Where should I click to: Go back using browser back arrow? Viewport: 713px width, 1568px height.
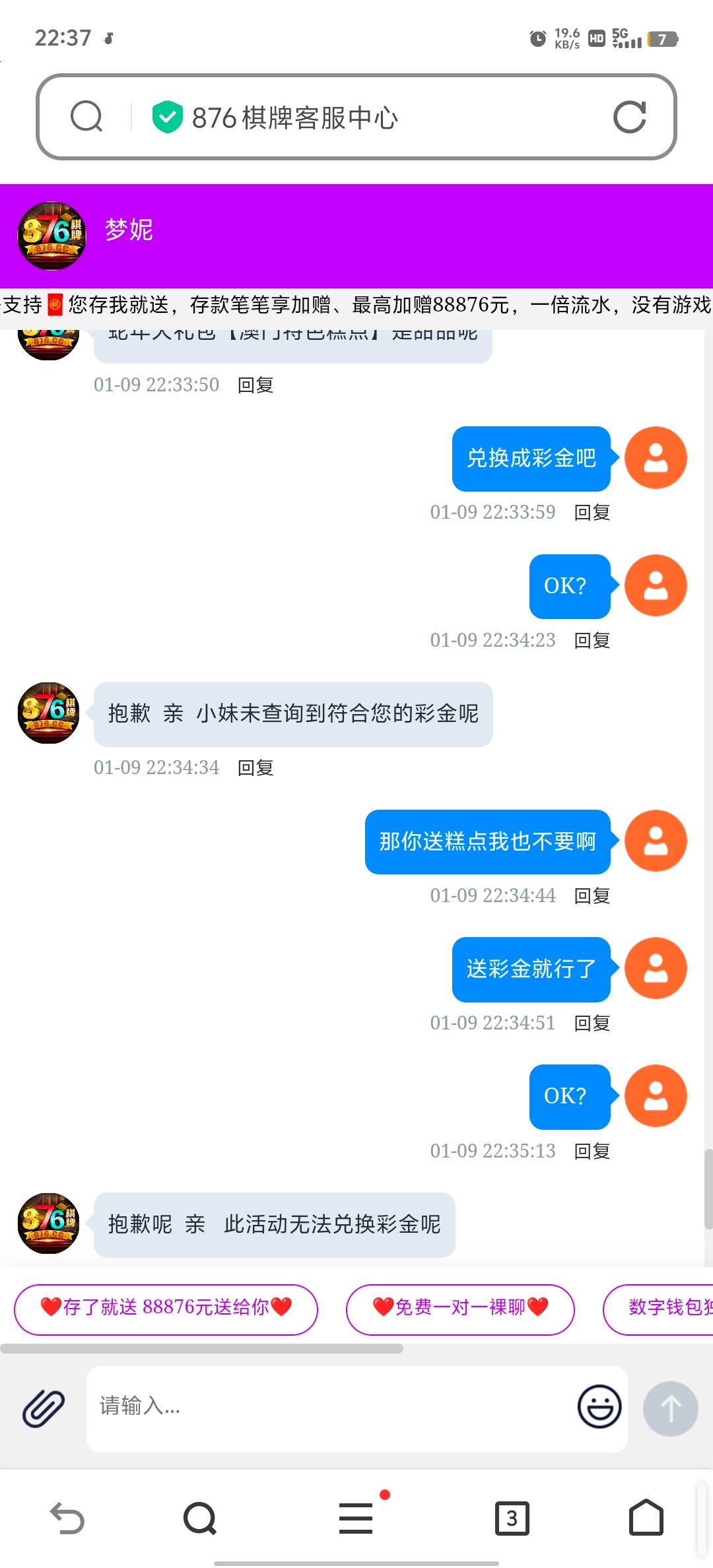click(67, 1518)
